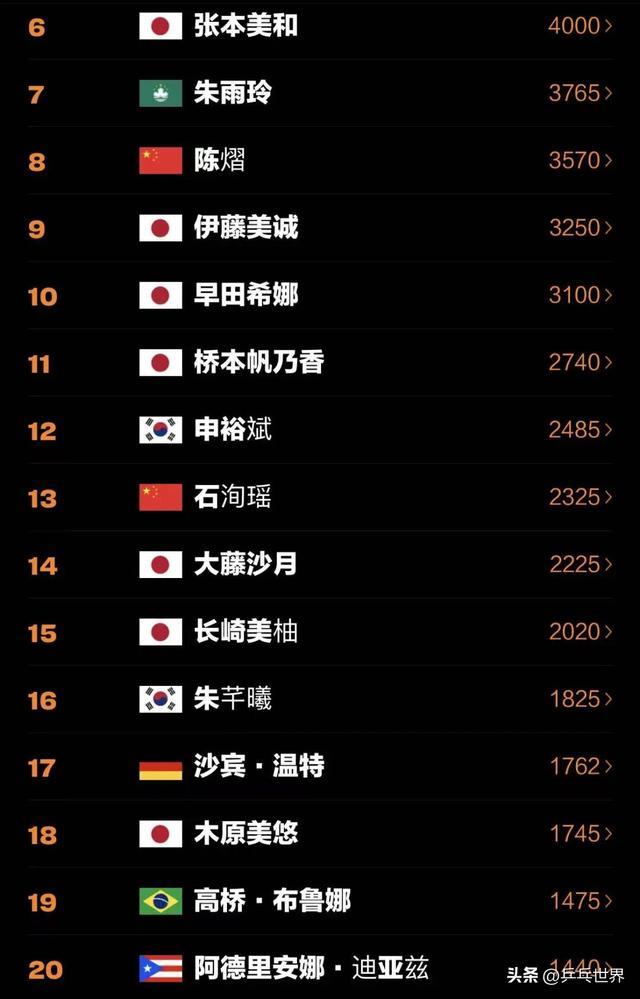Open 木原美悠's ranking row
The image size is (640, 999).
tap(320, 834)
